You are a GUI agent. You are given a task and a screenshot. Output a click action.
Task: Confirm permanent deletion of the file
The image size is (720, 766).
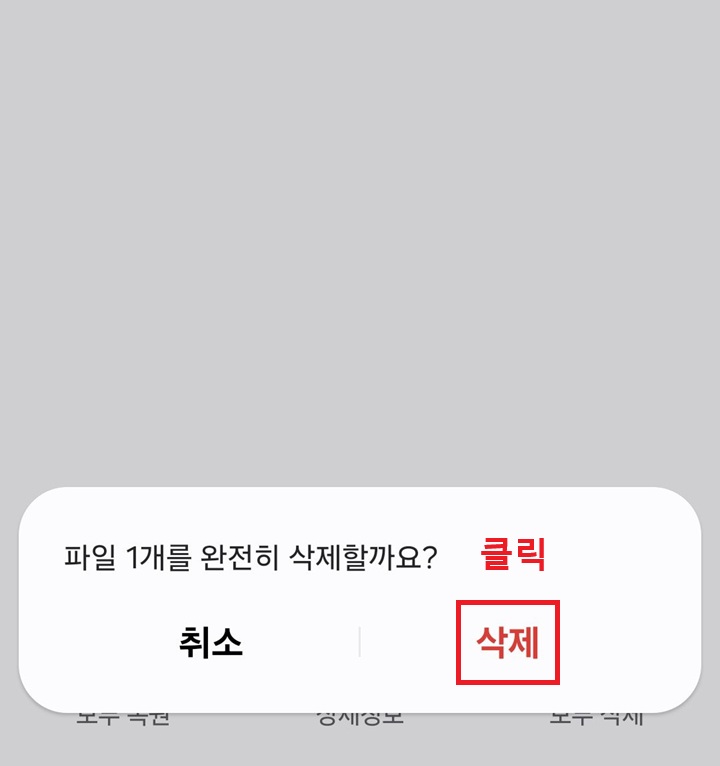508,643
